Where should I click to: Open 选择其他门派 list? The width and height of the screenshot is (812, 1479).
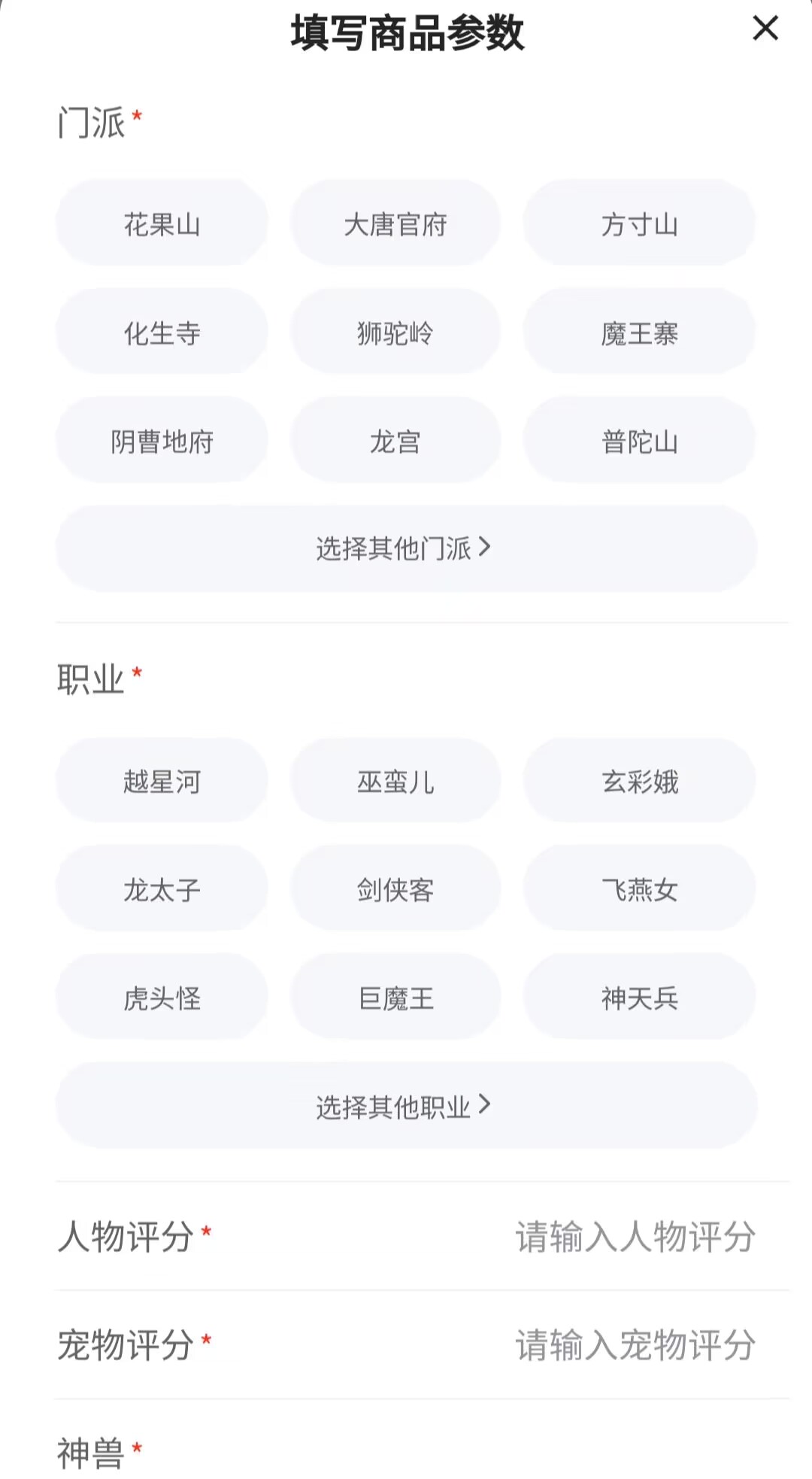[405, 548]
